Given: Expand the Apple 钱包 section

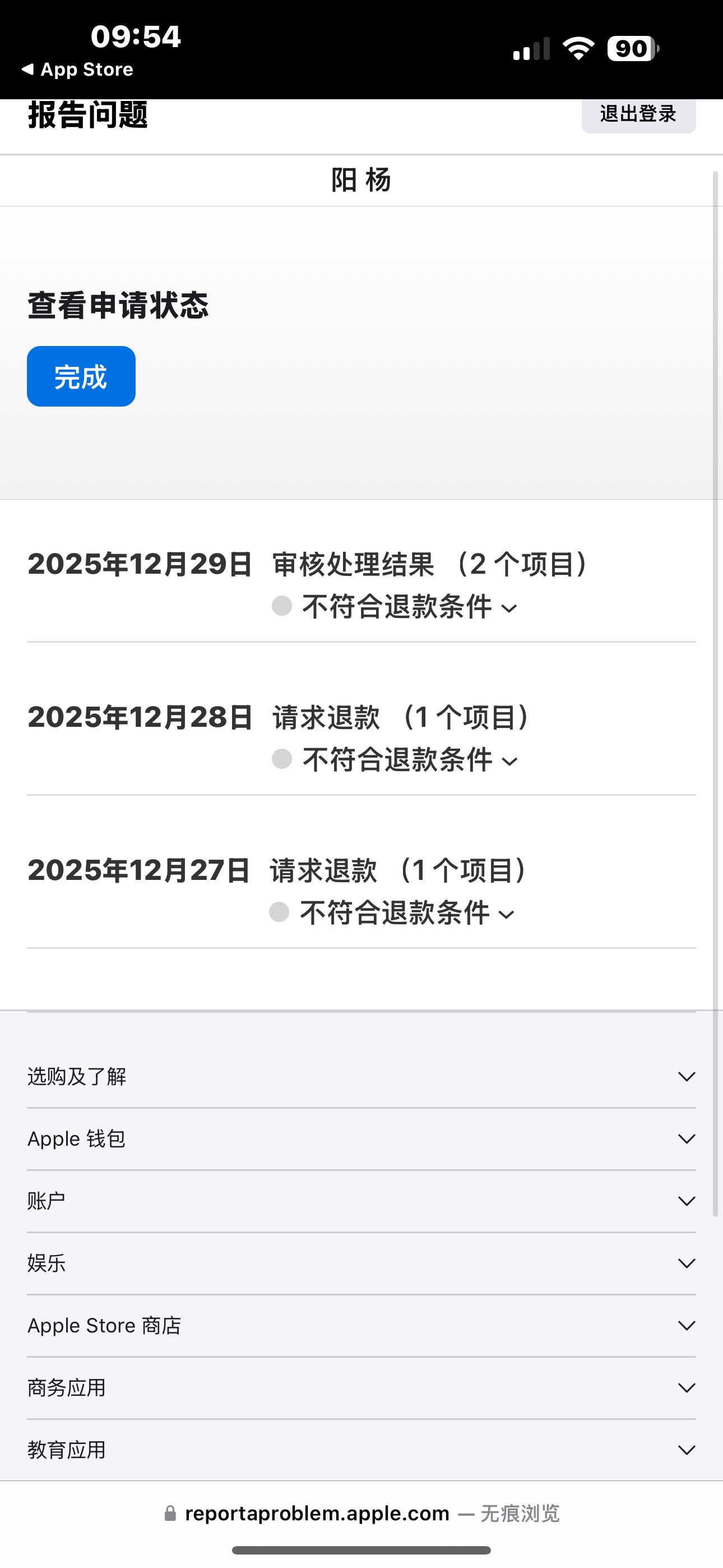Looking at the screenshot, I should click(x=361, y=1138).
